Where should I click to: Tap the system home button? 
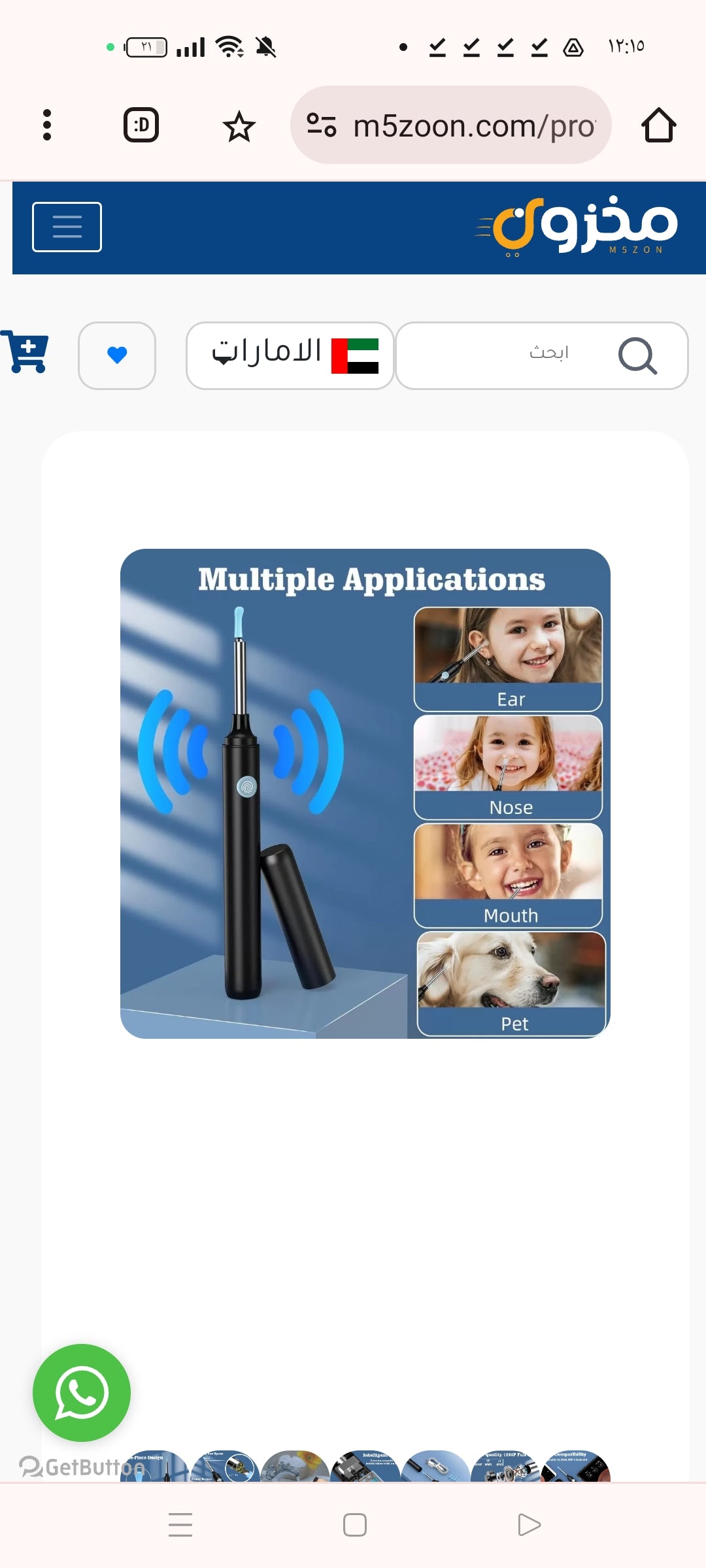(355, 1525)
